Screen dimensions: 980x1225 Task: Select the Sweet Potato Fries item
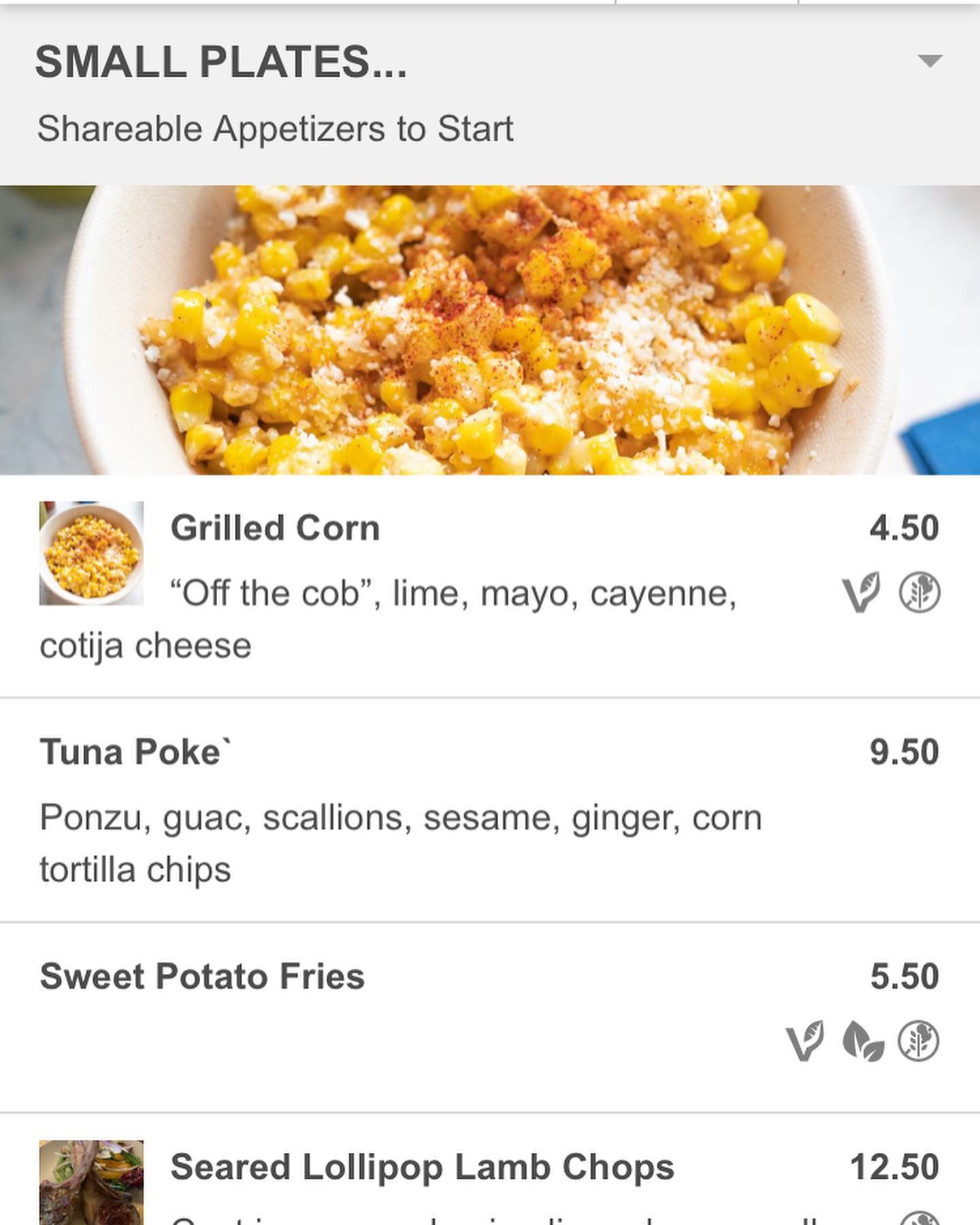(x=202, y=976)
